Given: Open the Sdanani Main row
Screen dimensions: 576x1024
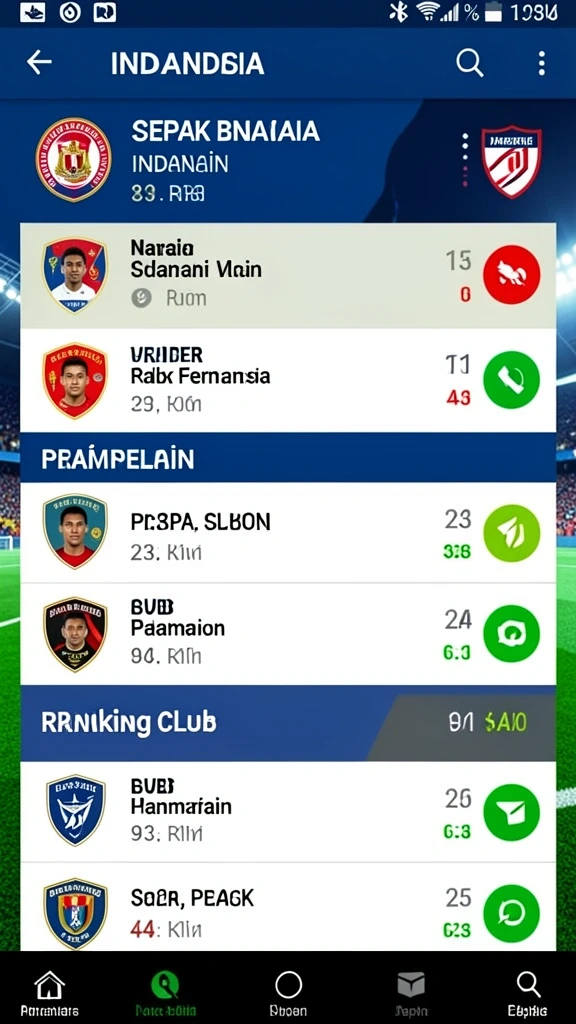Looking at the screenshot, I should (288, 276).
